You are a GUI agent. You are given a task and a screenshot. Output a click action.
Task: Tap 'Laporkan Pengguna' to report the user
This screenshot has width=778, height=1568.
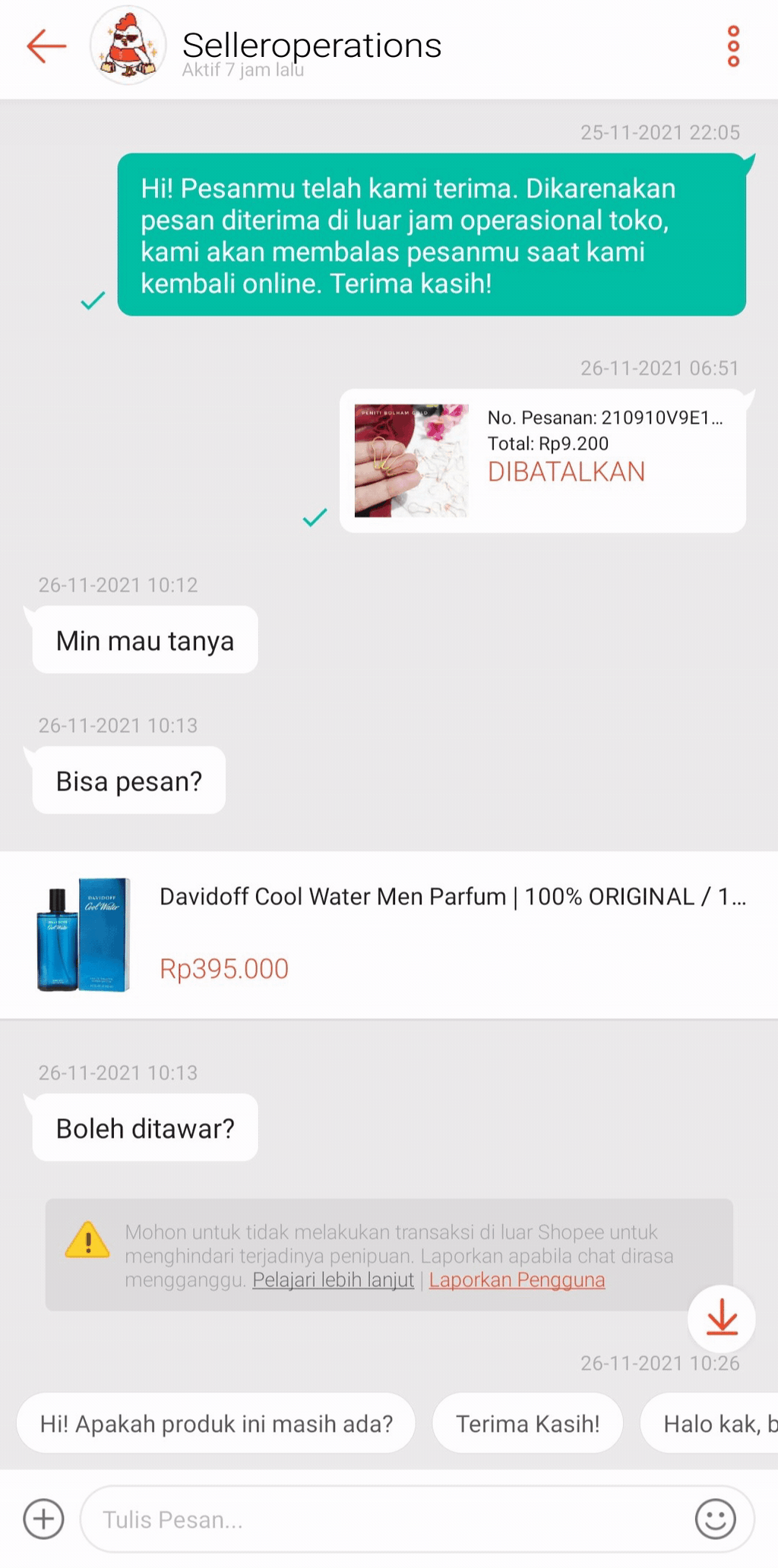517,1279
